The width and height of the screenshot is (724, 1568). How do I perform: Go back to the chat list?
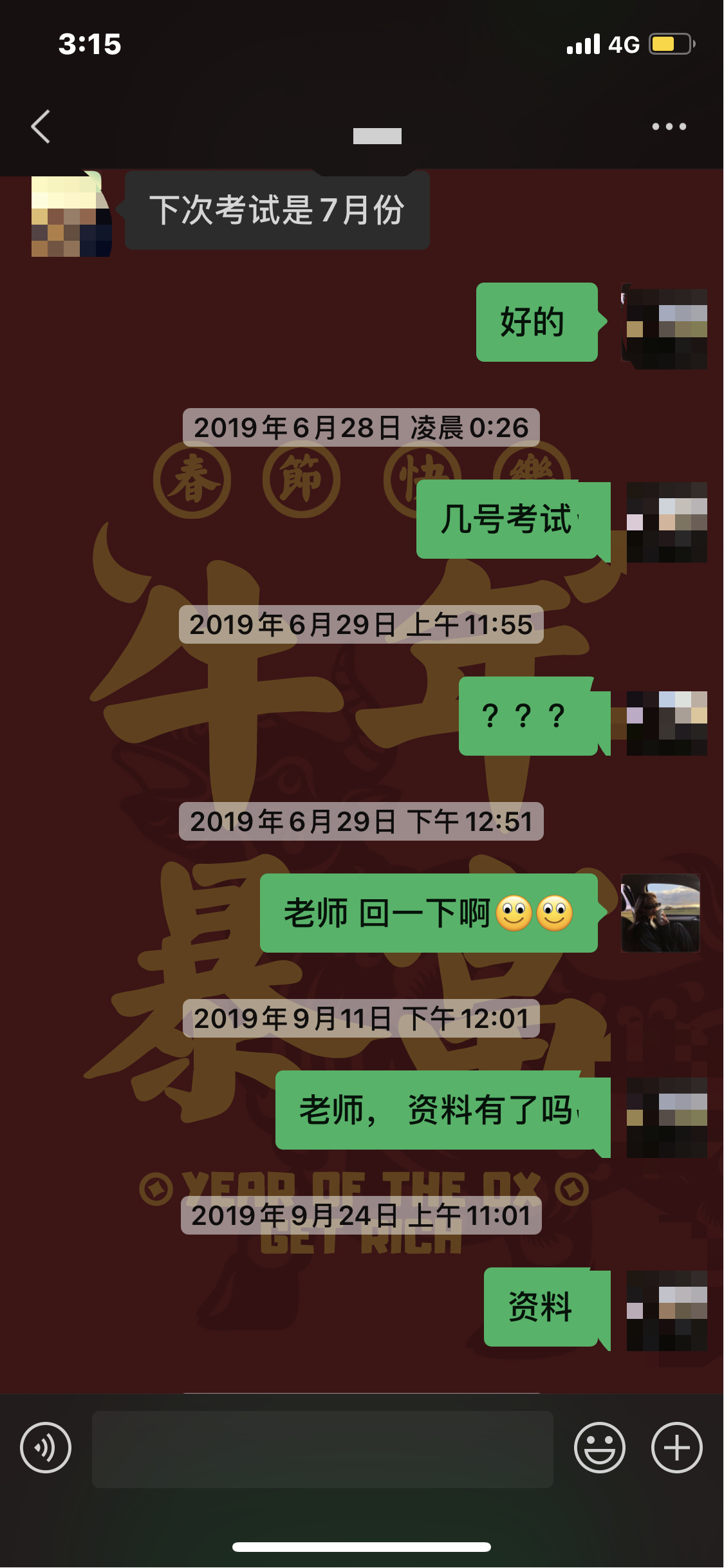[x=41, y=126]
